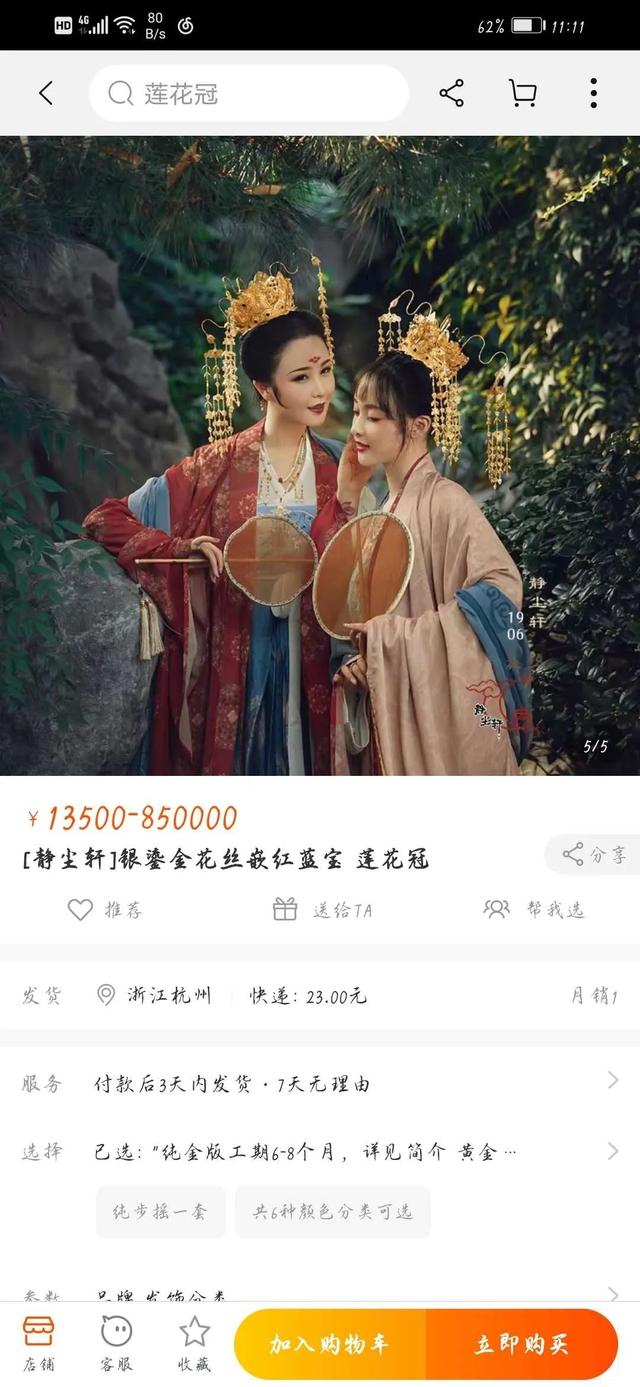Tap 加入购物车 to add to cart
Image resolution: width=640 pixels, height=1387 pixels.
(x=329, y=1344)
